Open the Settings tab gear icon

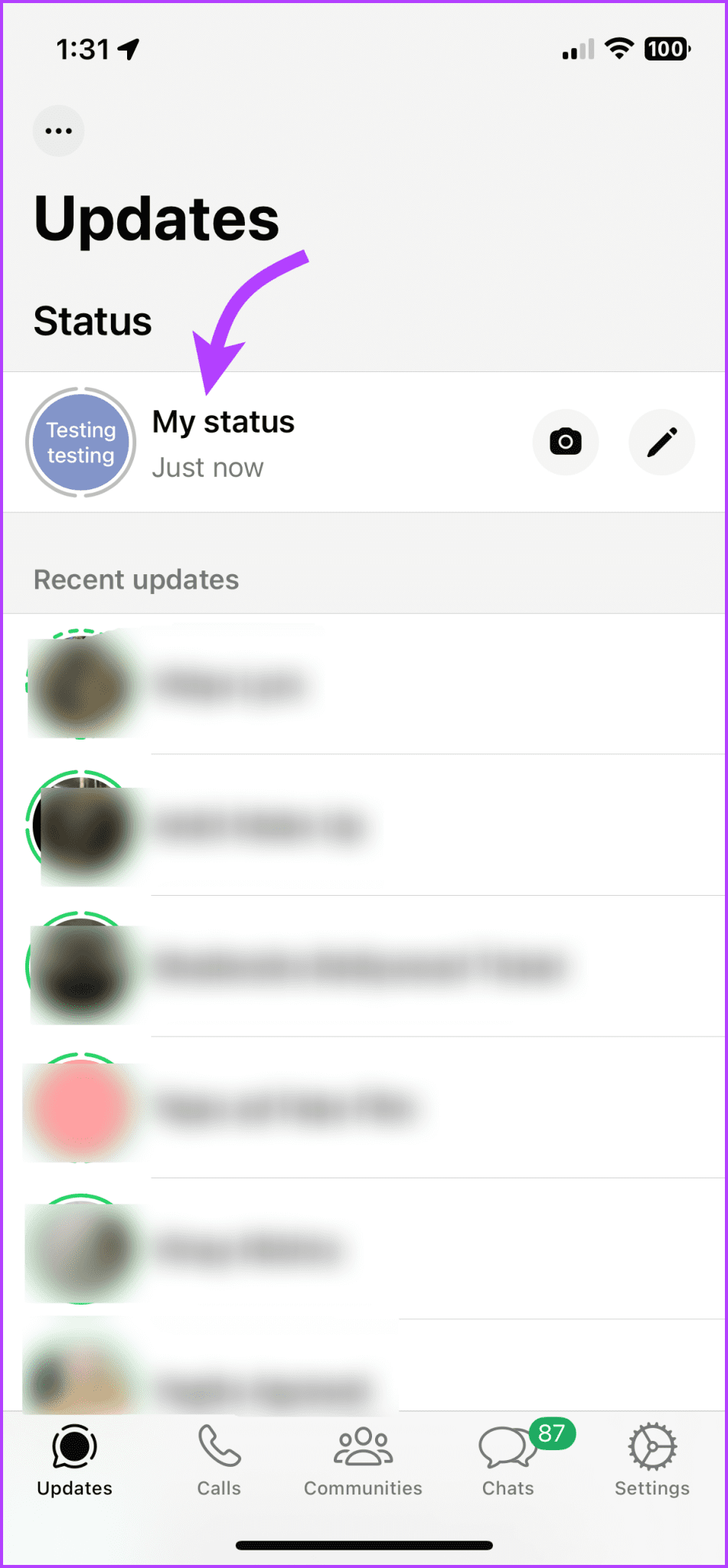click(651, 1445)
